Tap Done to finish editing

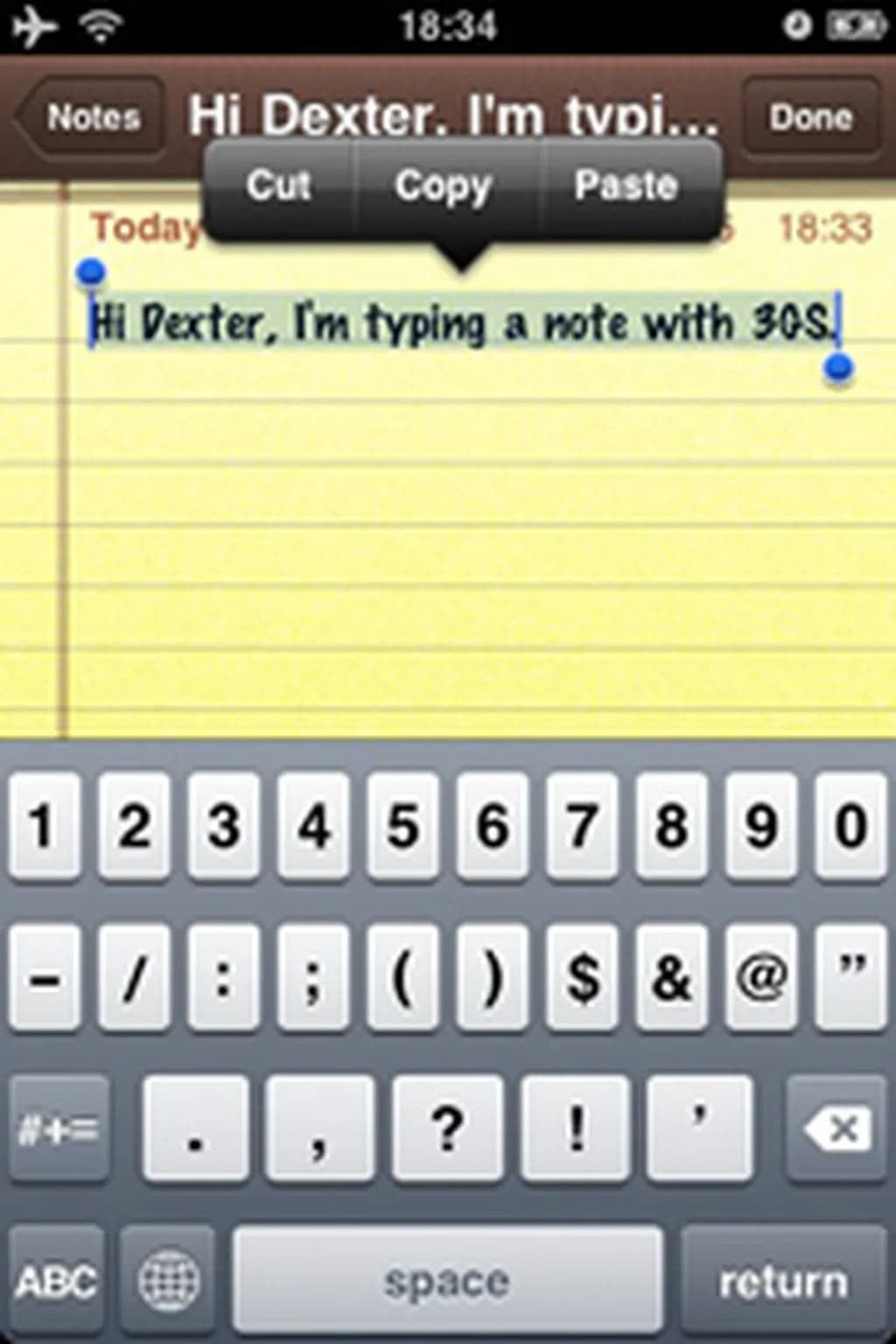coord(810,117)
